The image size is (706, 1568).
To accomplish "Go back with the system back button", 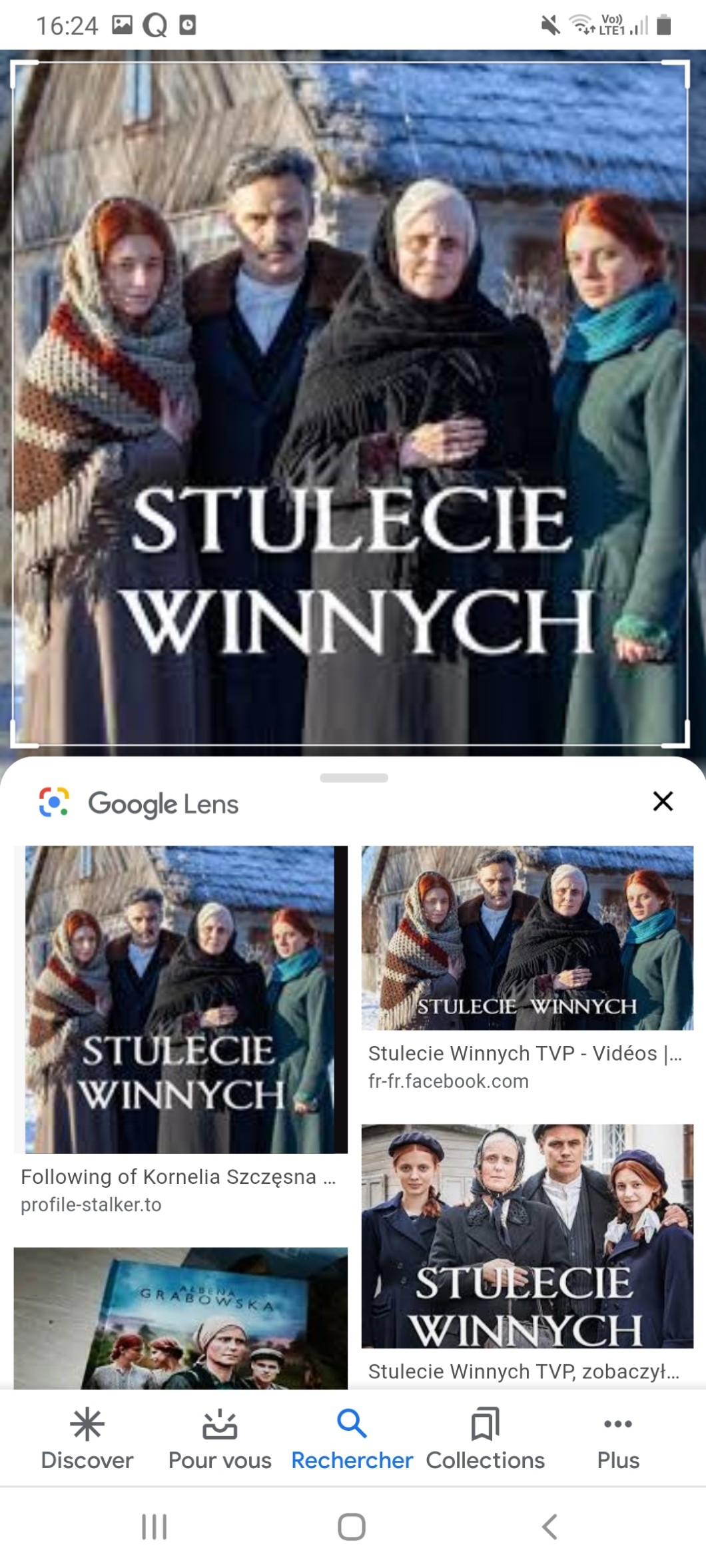I will click(x=549, y=1527).
